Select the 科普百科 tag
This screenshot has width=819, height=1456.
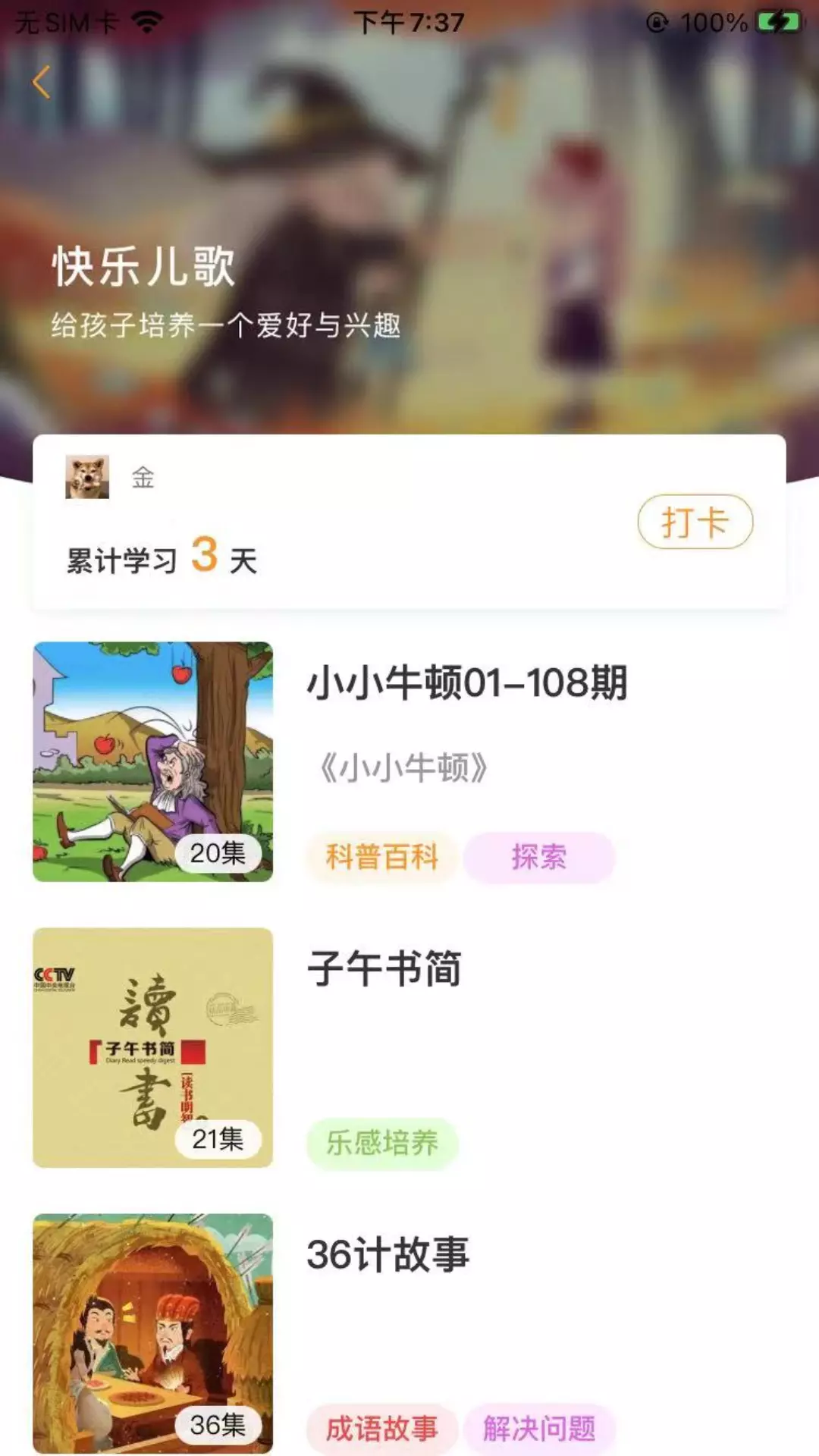pos(382,858)
